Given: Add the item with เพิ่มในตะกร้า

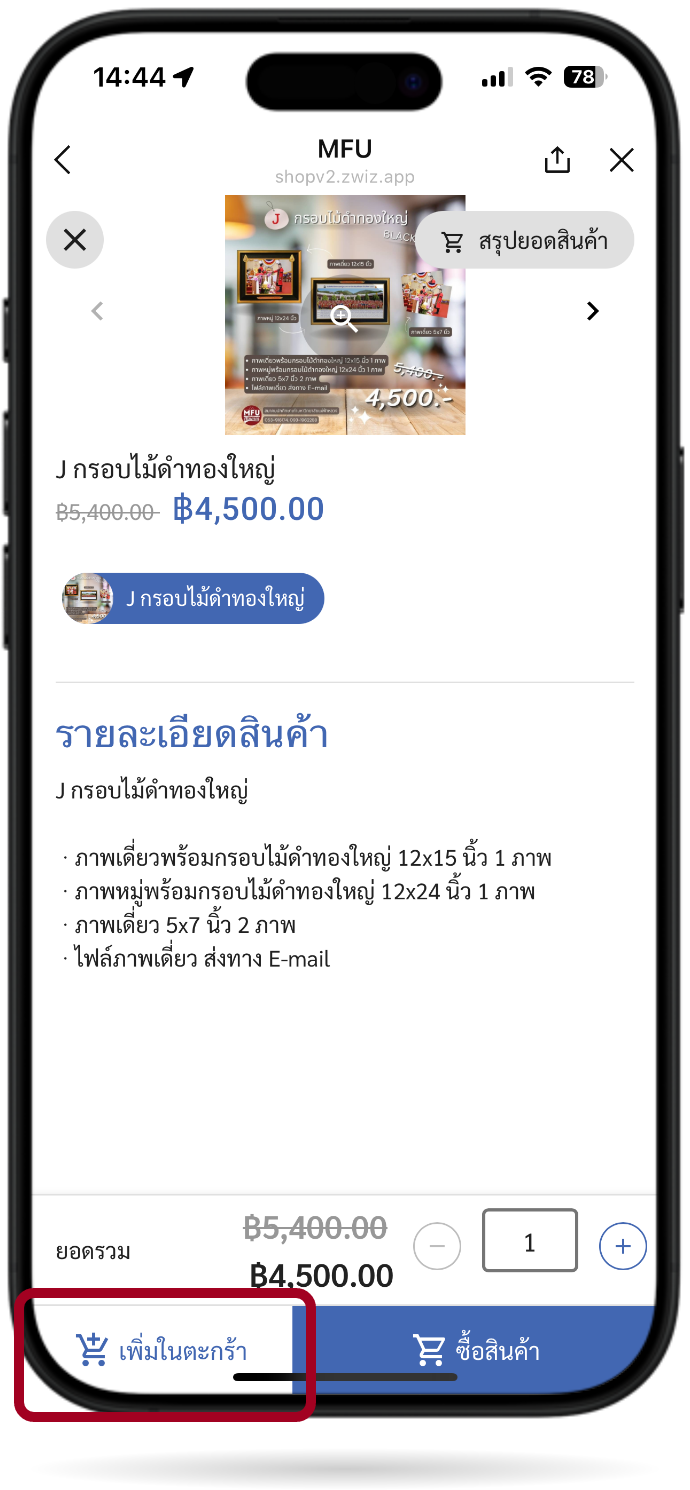Looking at the screenshot, I should pyautogui.click(x=163, y=1351).
